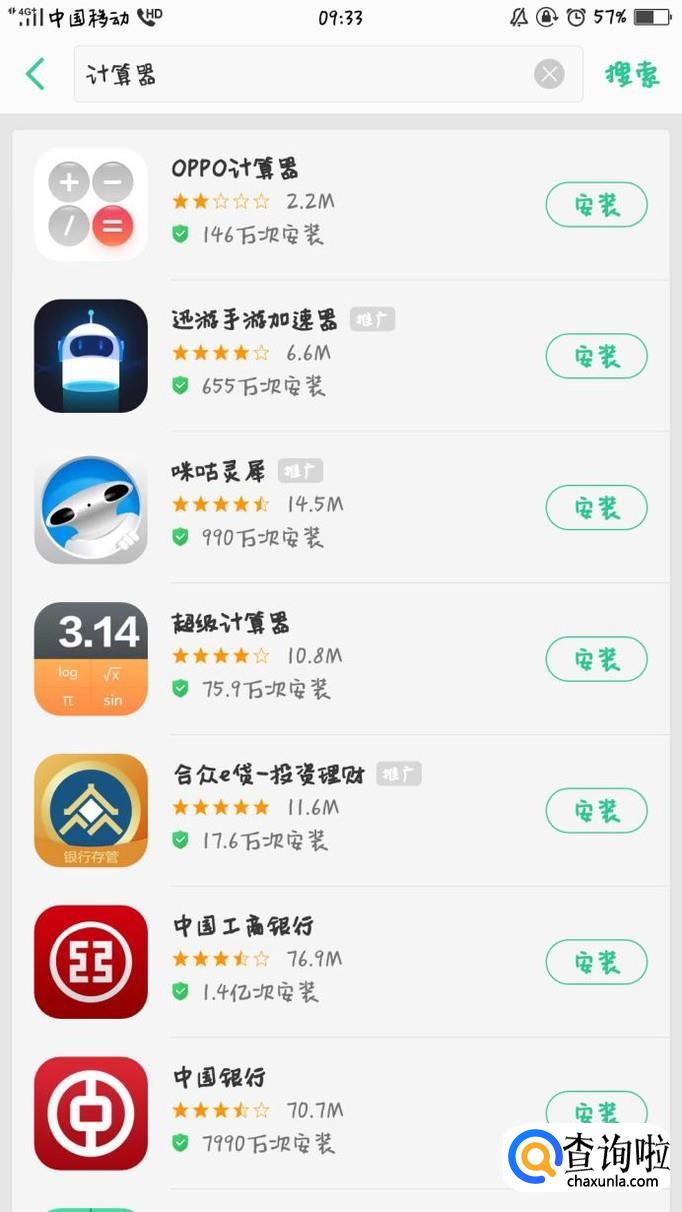Install 中国工商银行

pyautogui.click(x=596, y=962)
